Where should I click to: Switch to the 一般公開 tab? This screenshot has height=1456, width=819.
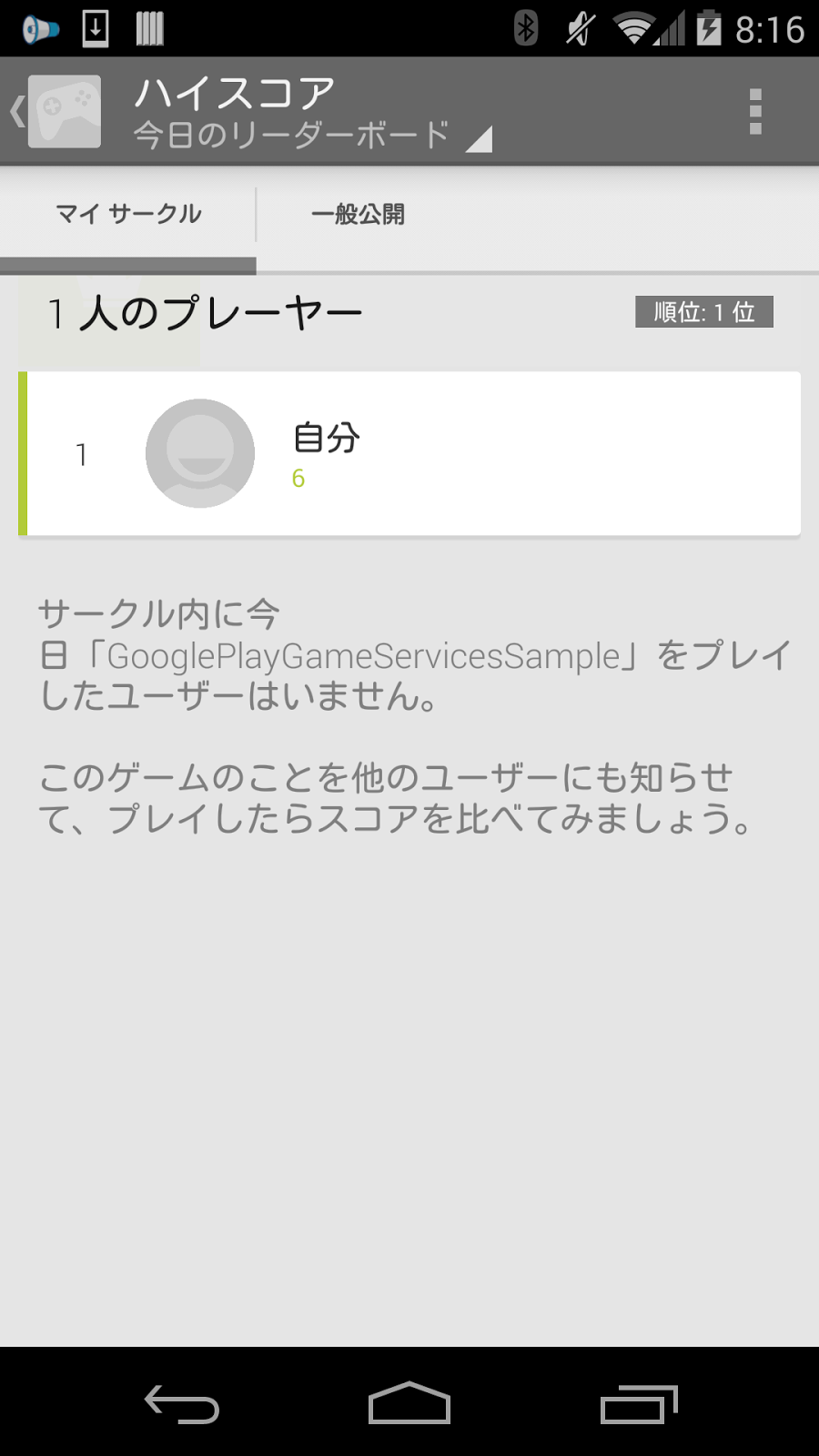point(358,215)
